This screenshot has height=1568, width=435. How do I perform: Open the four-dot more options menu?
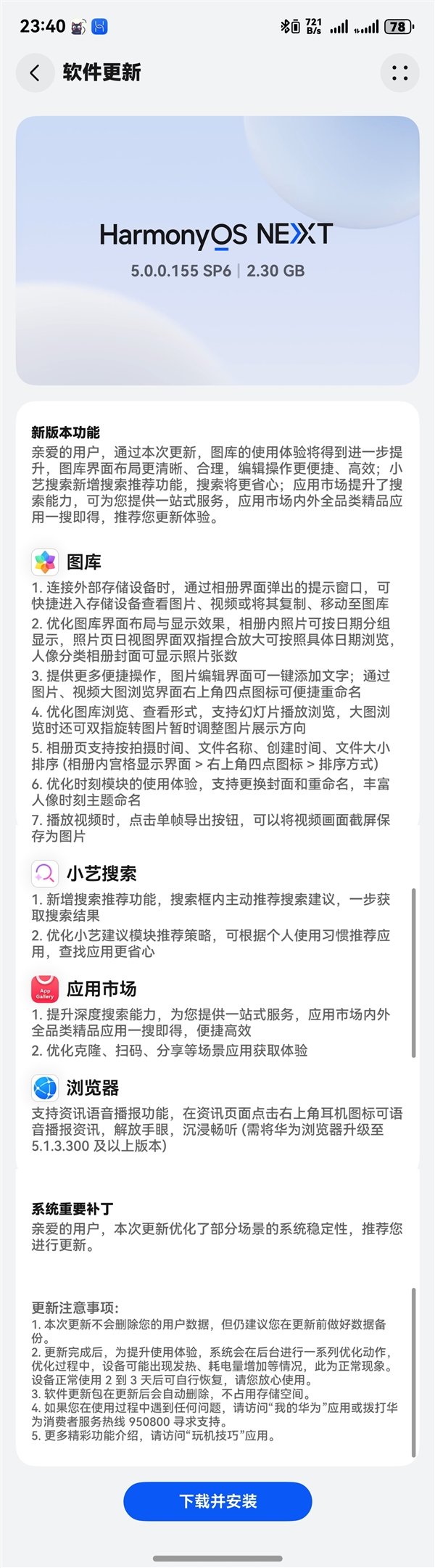coord(399,73)
